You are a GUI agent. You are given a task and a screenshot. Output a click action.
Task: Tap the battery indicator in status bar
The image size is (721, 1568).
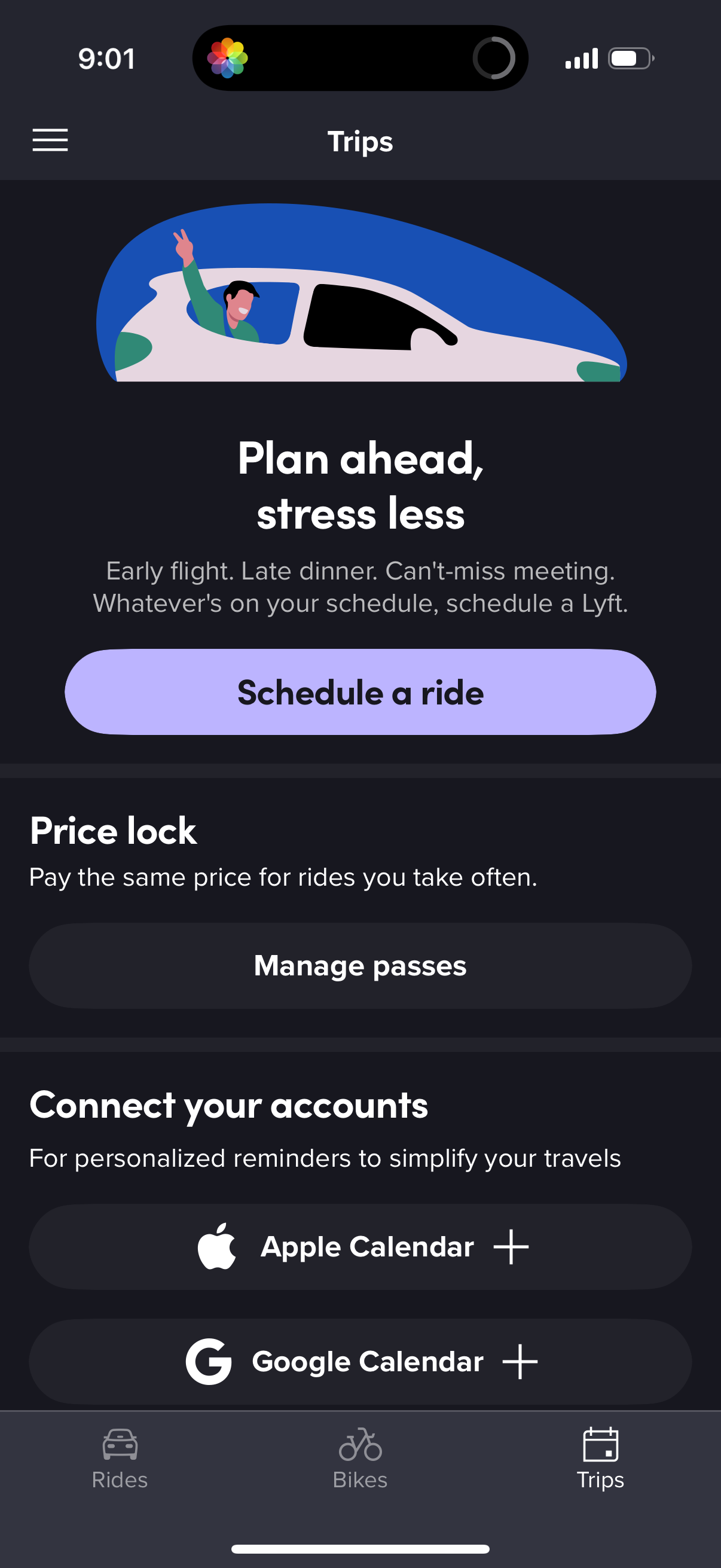631,59
